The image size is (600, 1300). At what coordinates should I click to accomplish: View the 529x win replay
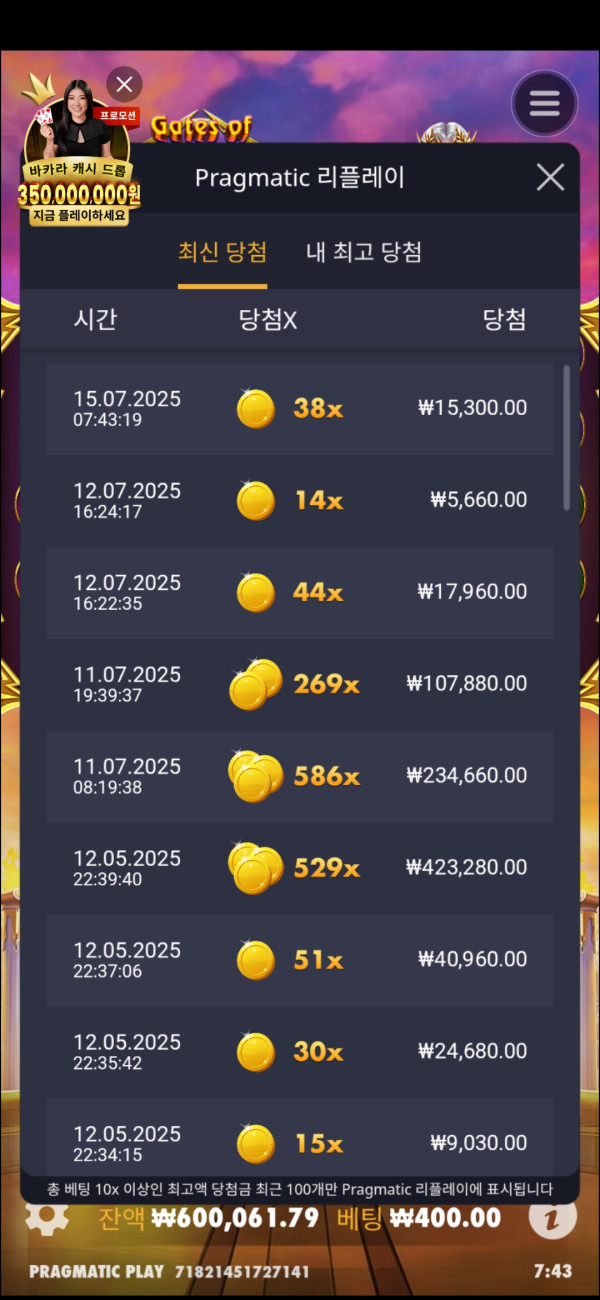[300, 868]
